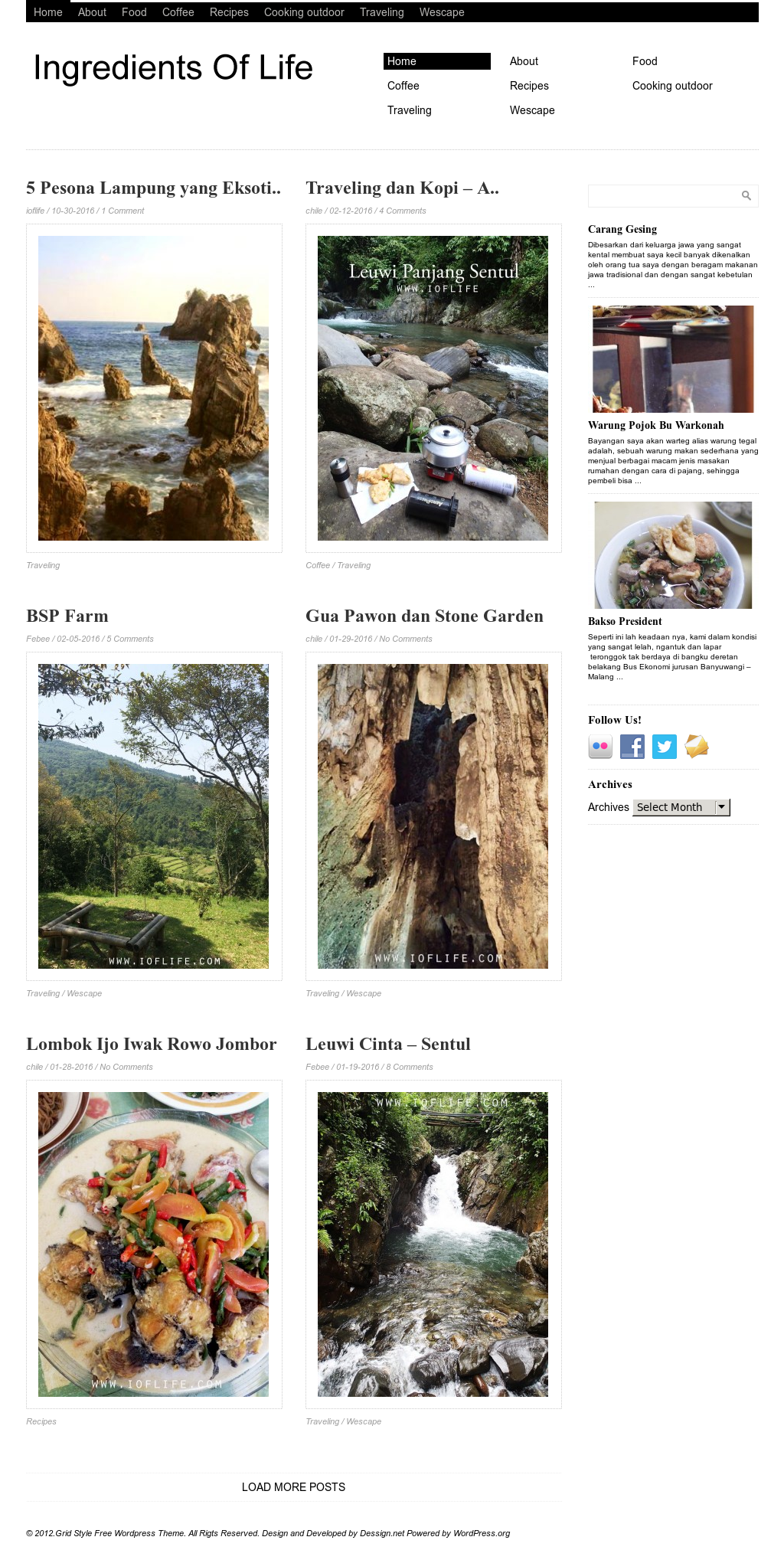Screen dimensions: 784x1550
Task: Open the Bakso President sidebar photo
Action: 673,555
